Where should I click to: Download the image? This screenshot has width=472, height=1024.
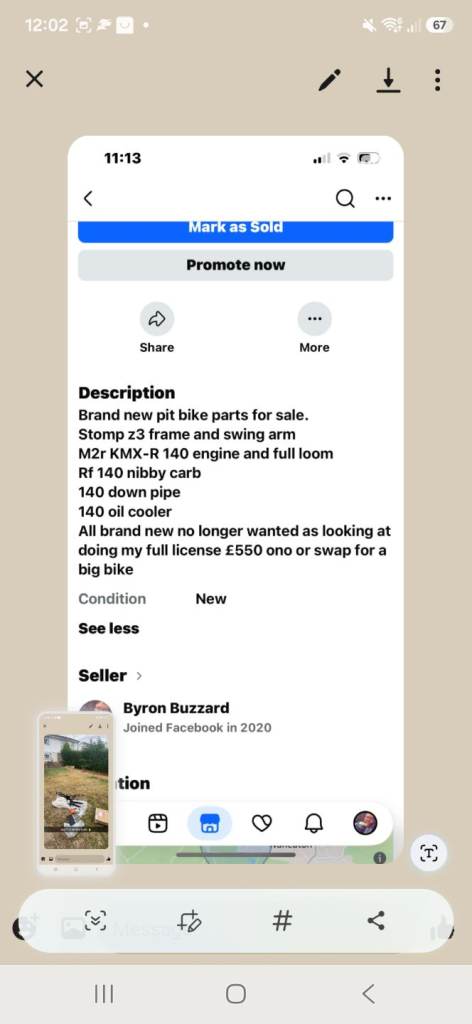388,80
